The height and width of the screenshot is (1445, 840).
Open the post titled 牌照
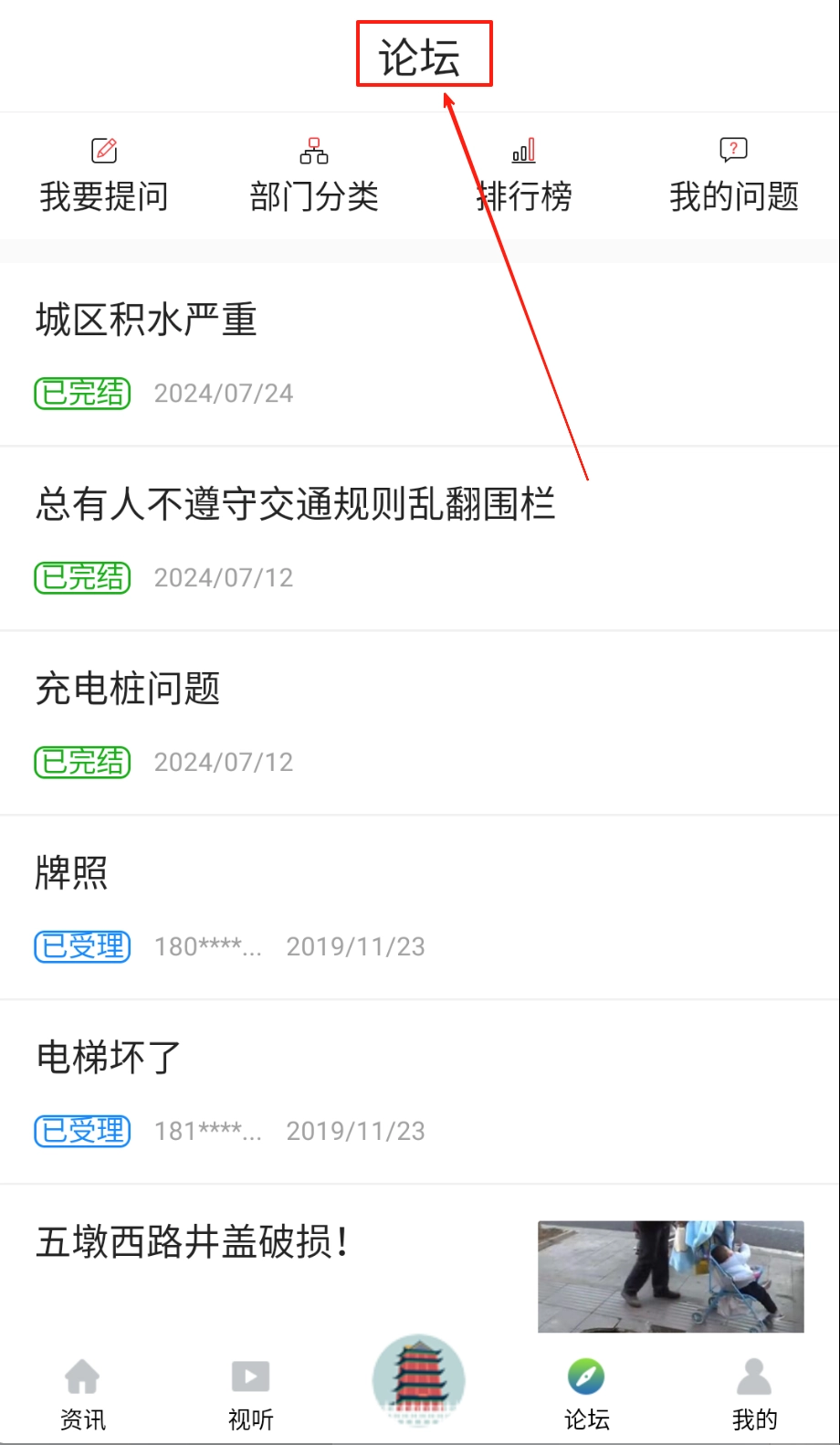(x=71, y=873)
